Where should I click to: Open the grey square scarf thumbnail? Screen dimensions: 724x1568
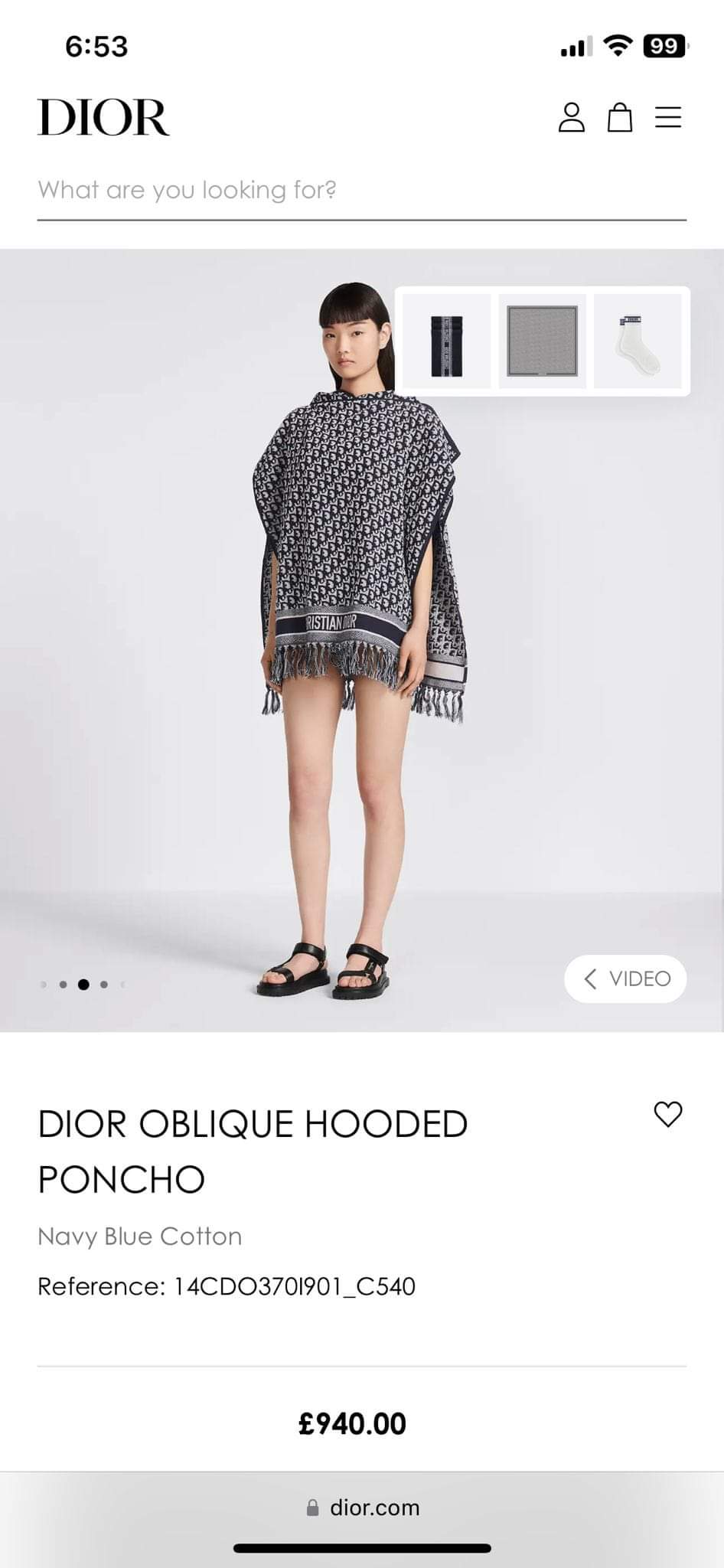tap(542, 341)
